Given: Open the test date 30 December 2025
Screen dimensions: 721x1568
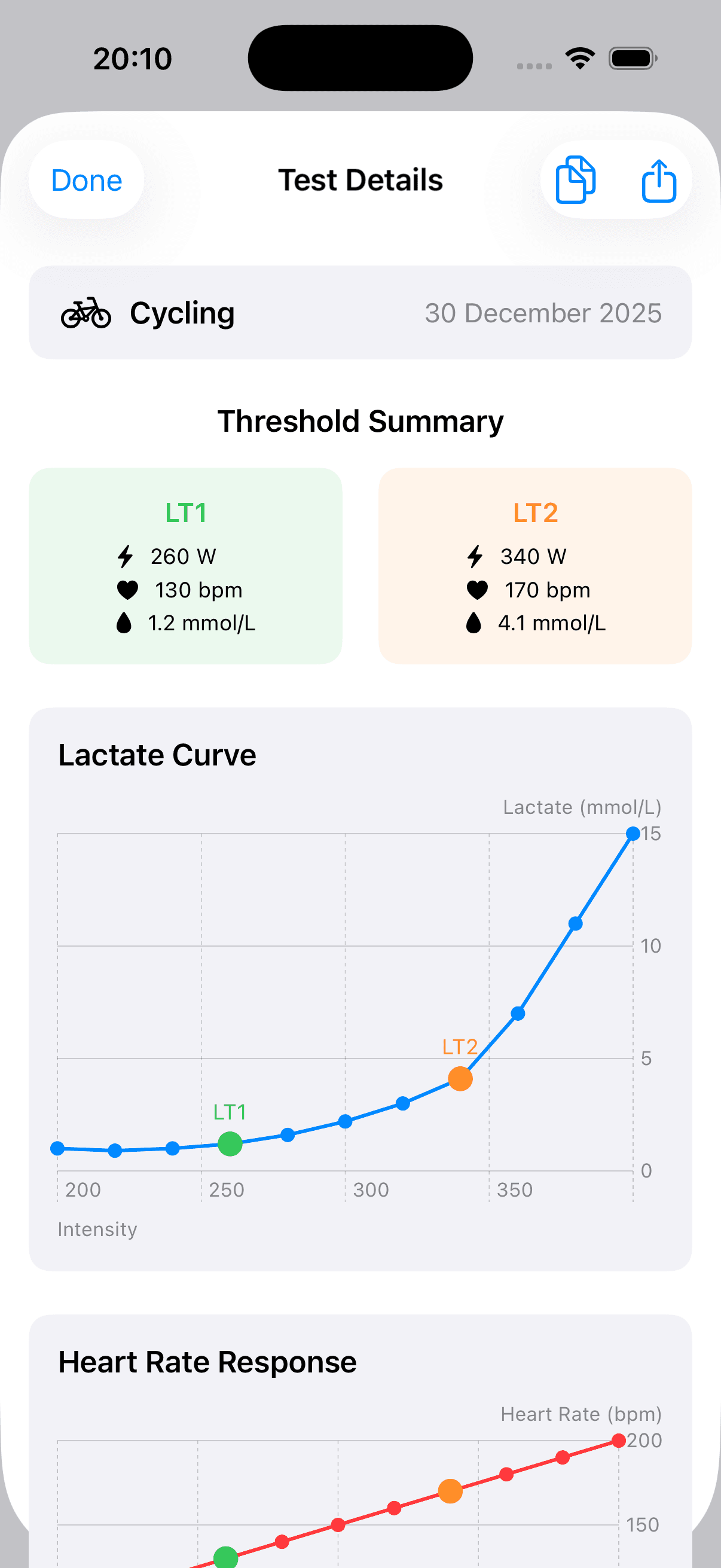Looking at the screenshot, I should (543, 313).
